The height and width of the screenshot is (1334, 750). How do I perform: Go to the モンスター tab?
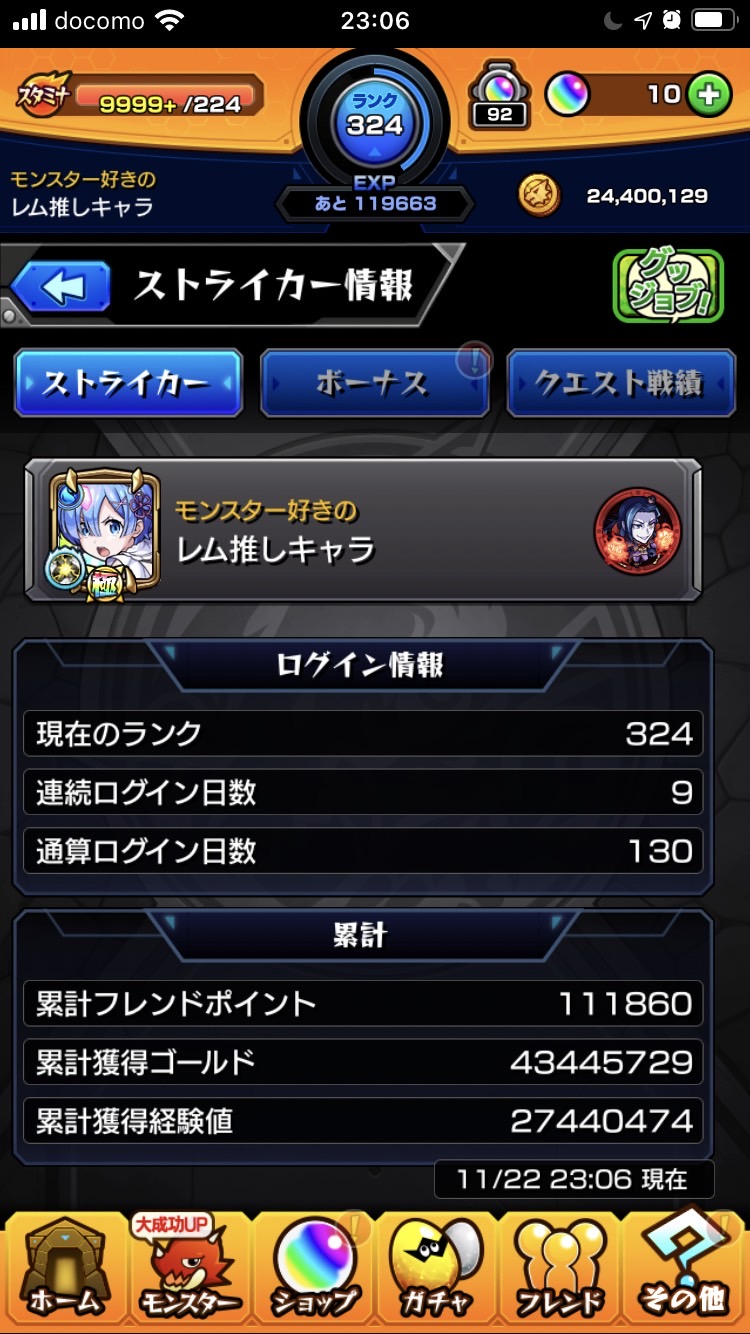click(x=188, y=1268)
